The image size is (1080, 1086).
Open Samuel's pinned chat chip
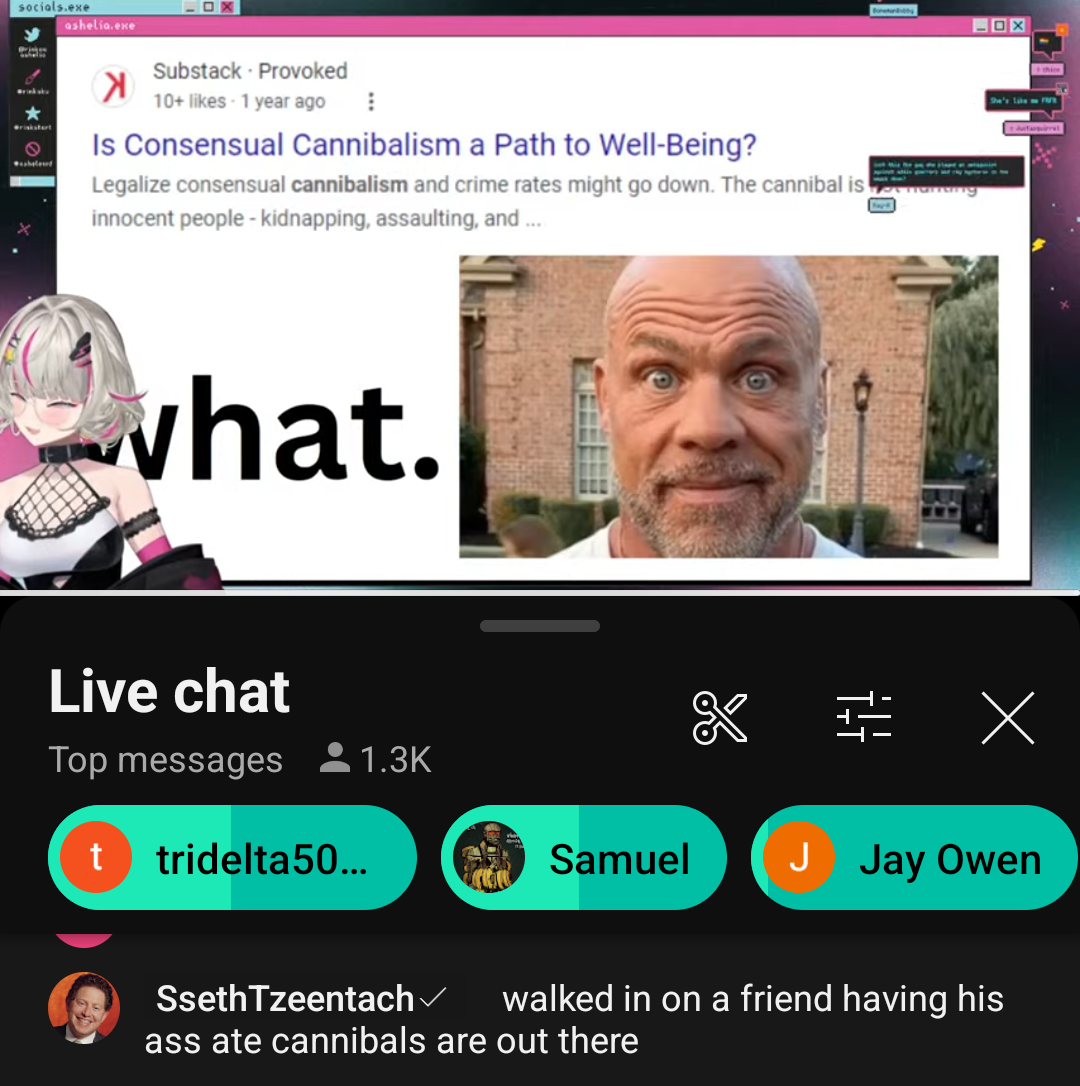[x=583, y=858]
